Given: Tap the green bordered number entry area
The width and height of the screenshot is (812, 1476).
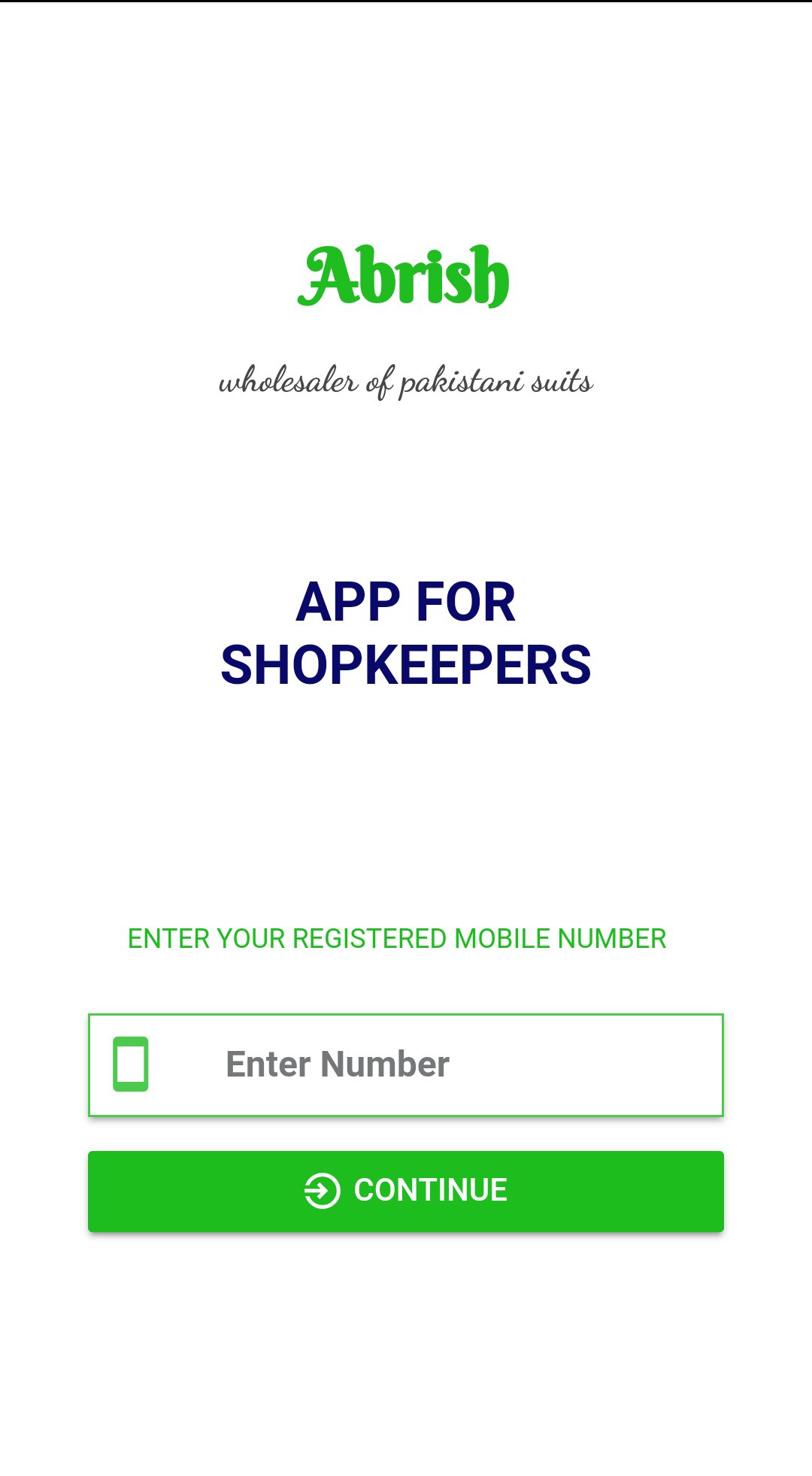Looking at the screenshot, I should pos(406,1064).
